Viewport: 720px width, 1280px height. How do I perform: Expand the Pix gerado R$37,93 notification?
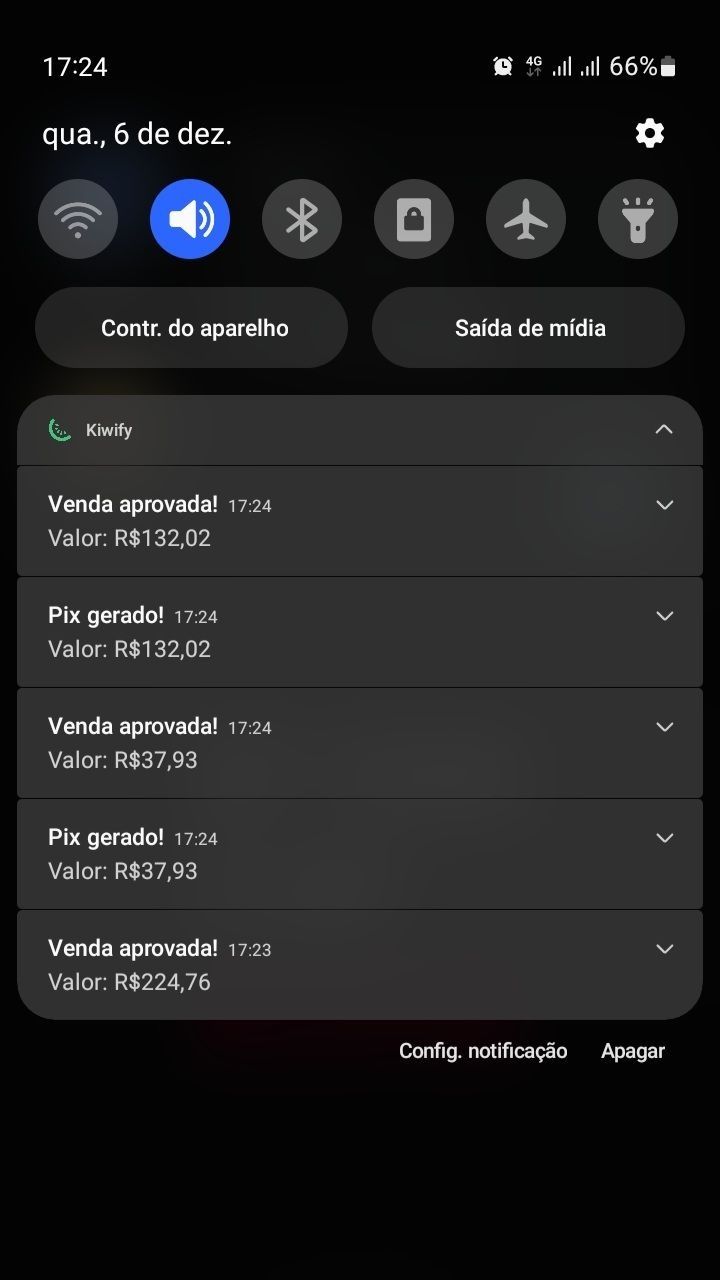[x=664, y=838]
